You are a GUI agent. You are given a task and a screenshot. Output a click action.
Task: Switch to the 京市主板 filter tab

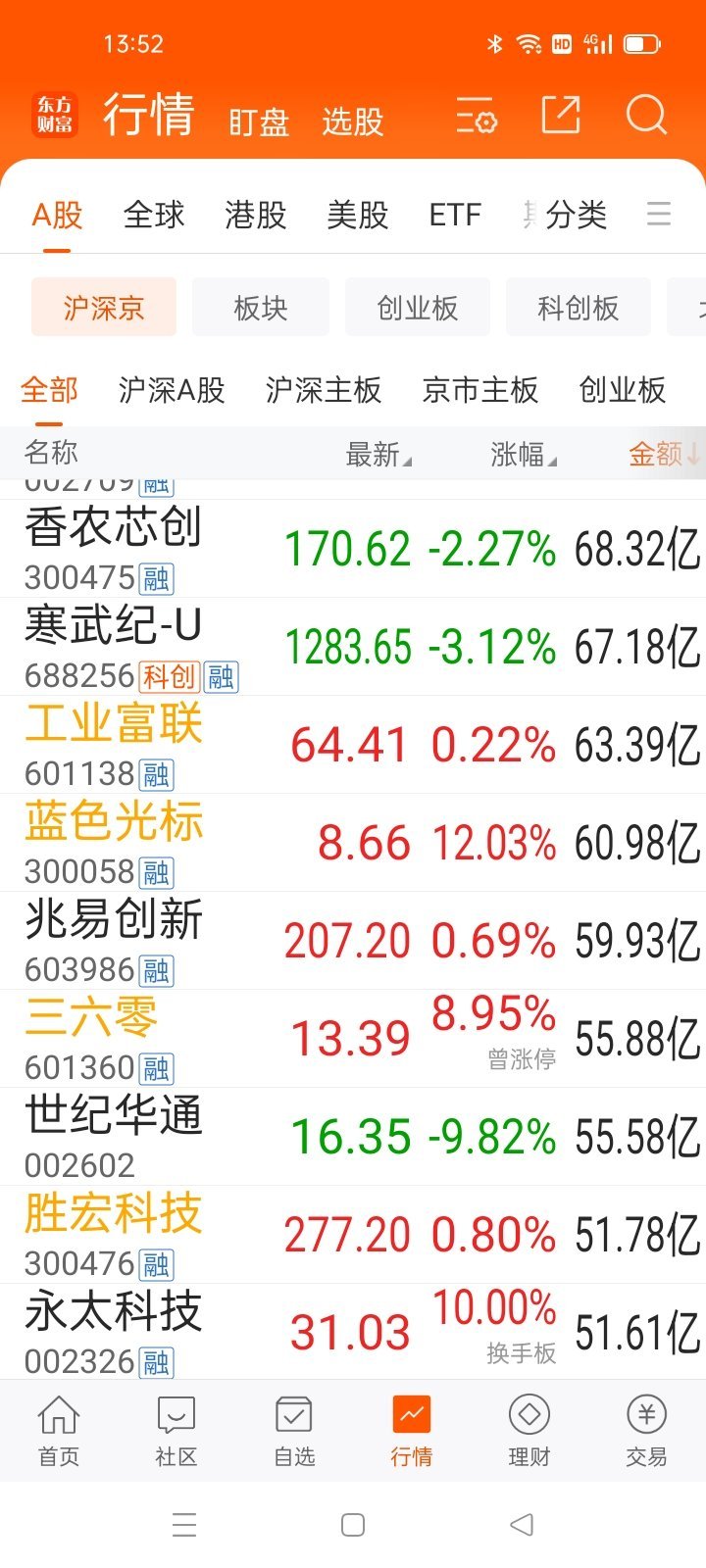(x=479, y=390)
